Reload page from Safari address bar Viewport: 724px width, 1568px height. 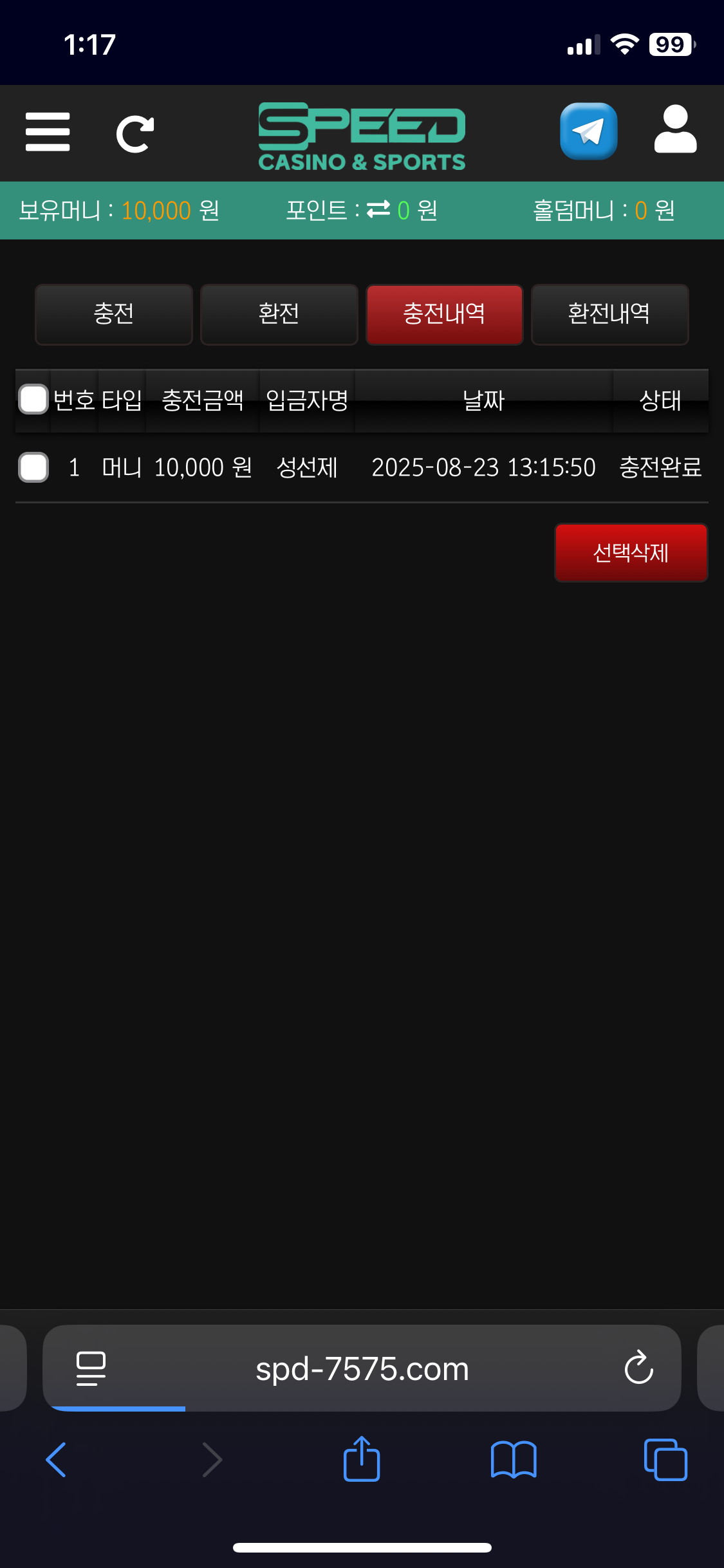638,1367
